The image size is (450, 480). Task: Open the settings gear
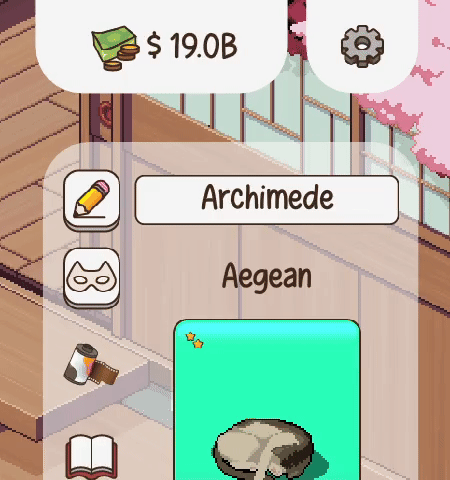click(x=362, y=46)
